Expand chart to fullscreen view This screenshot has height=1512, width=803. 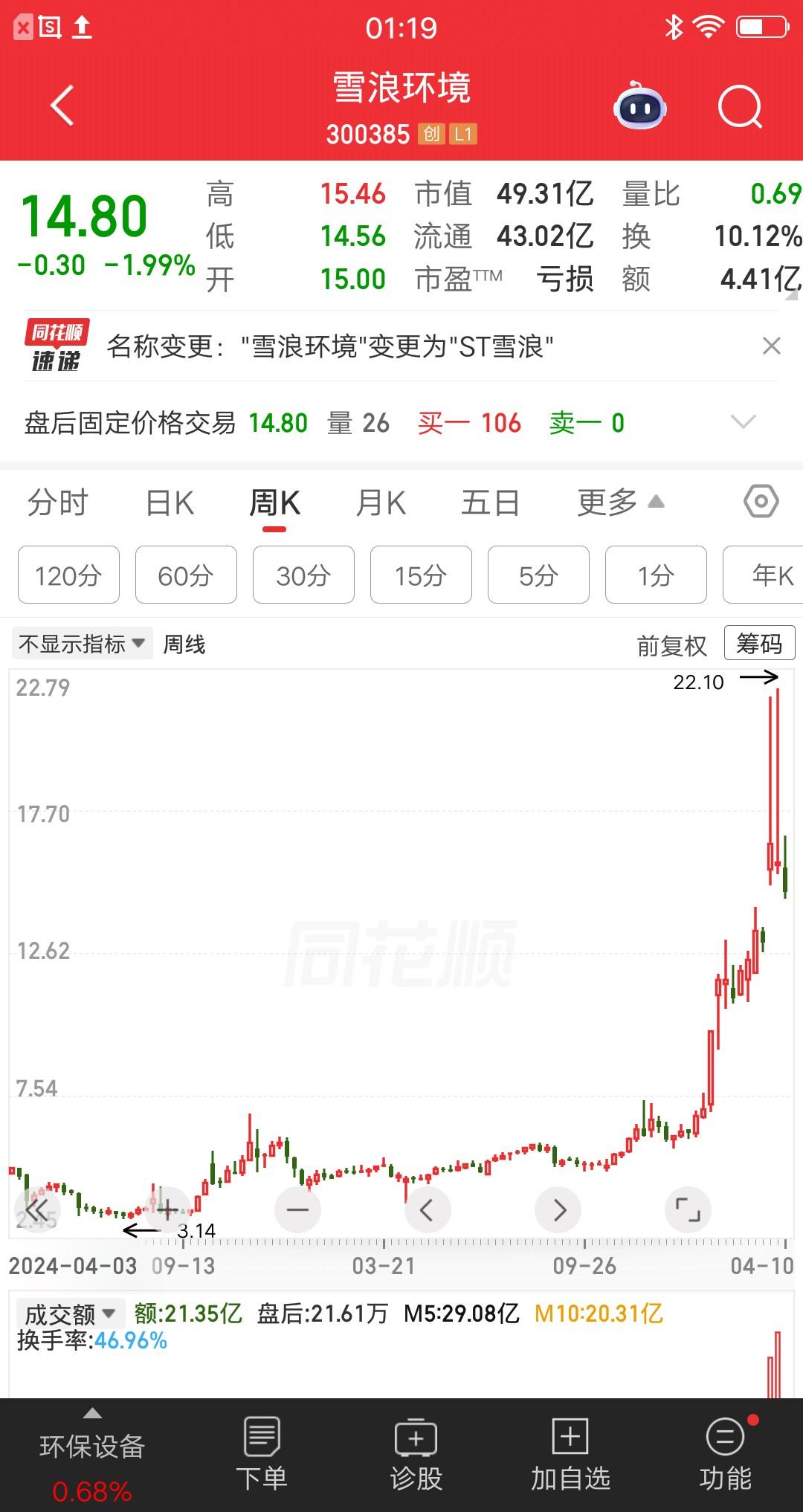pos(688,1209)
